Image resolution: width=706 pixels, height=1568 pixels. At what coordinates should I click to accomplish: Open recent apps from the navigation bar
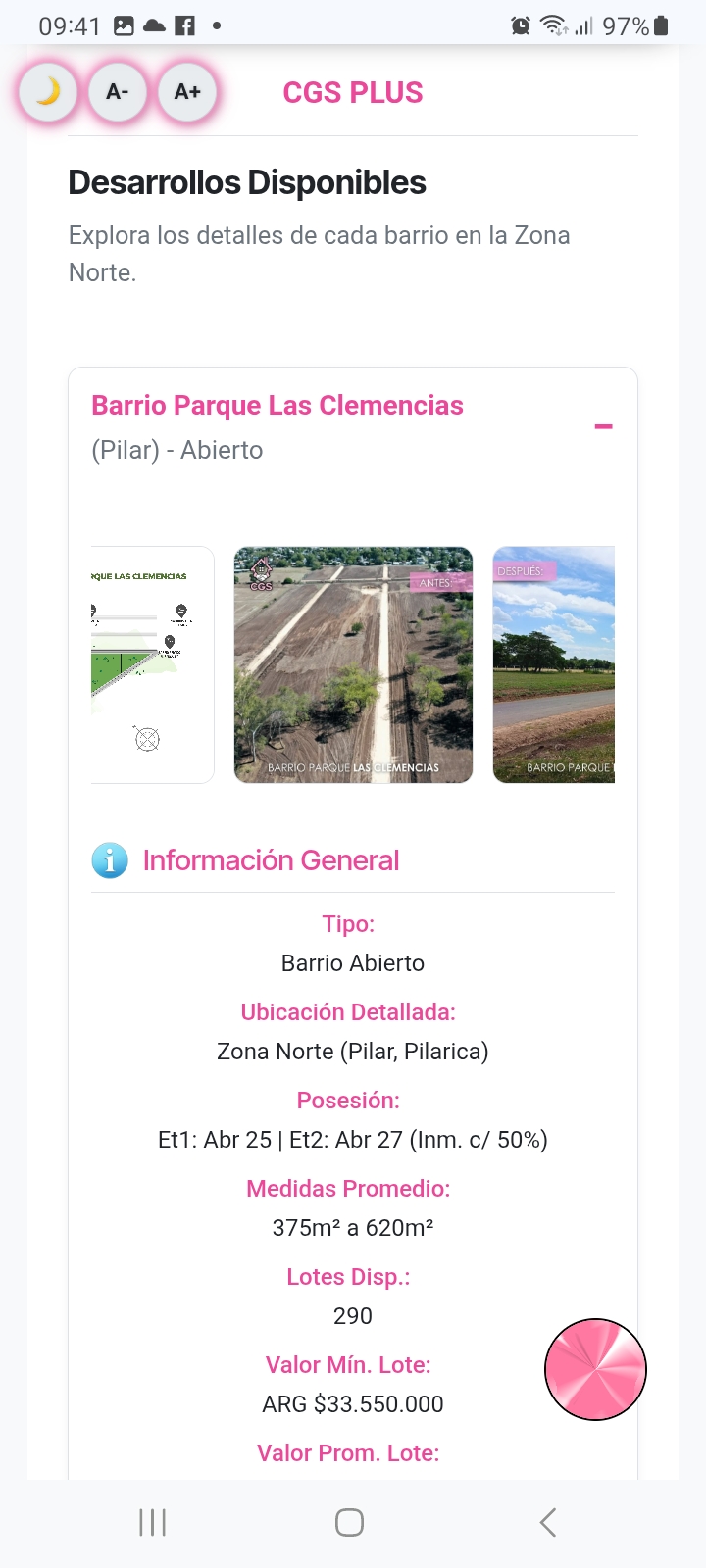click(153, 1522)
